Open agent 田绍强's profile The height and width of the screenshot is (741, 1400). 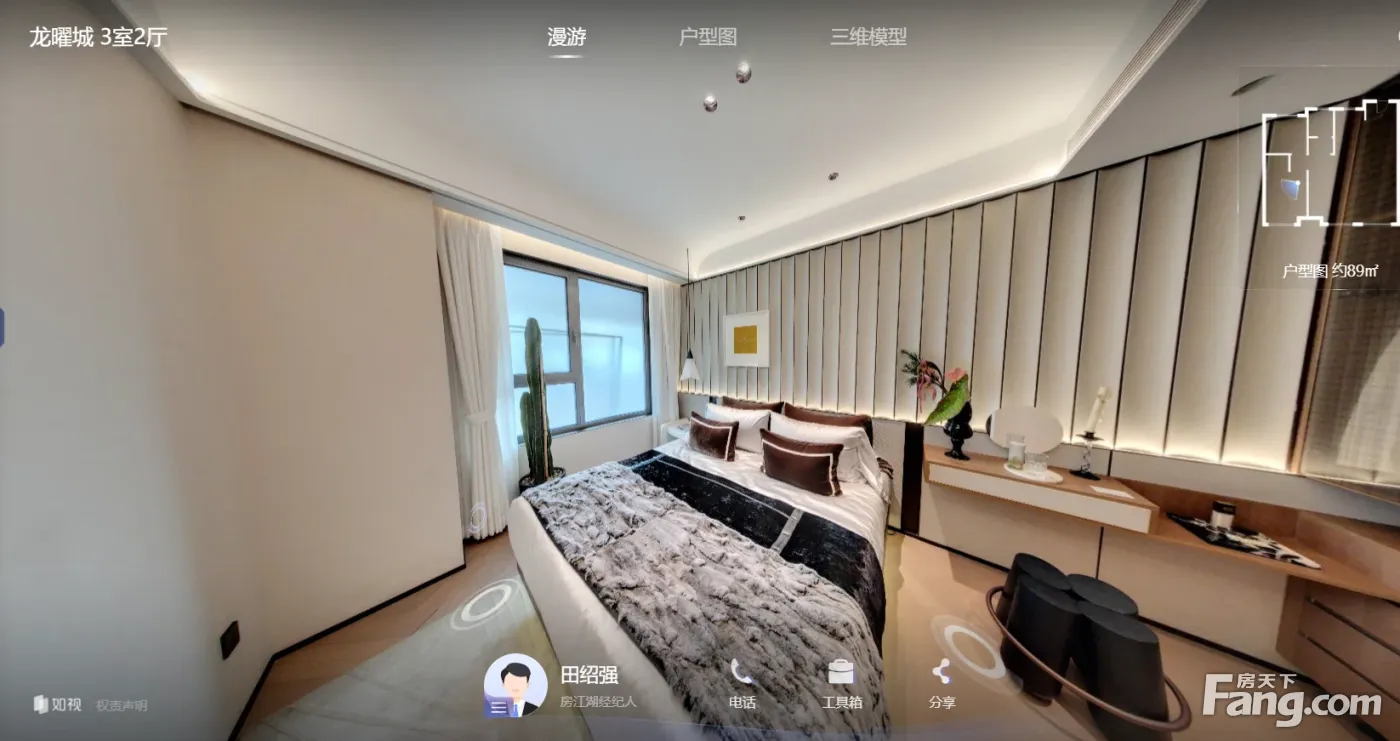click(516, 686)
